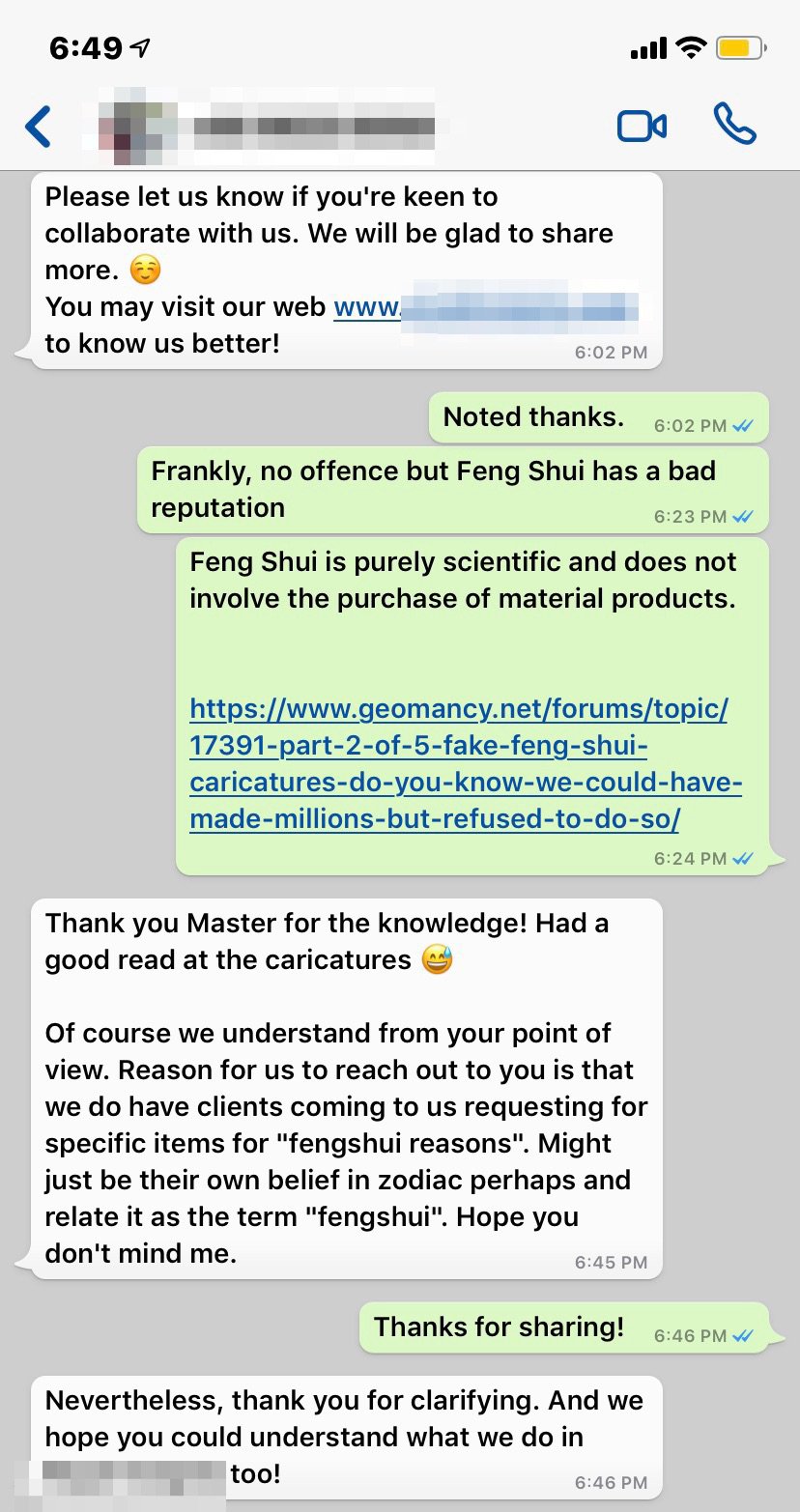Open the geomancy.net forum link

(458, 764)
